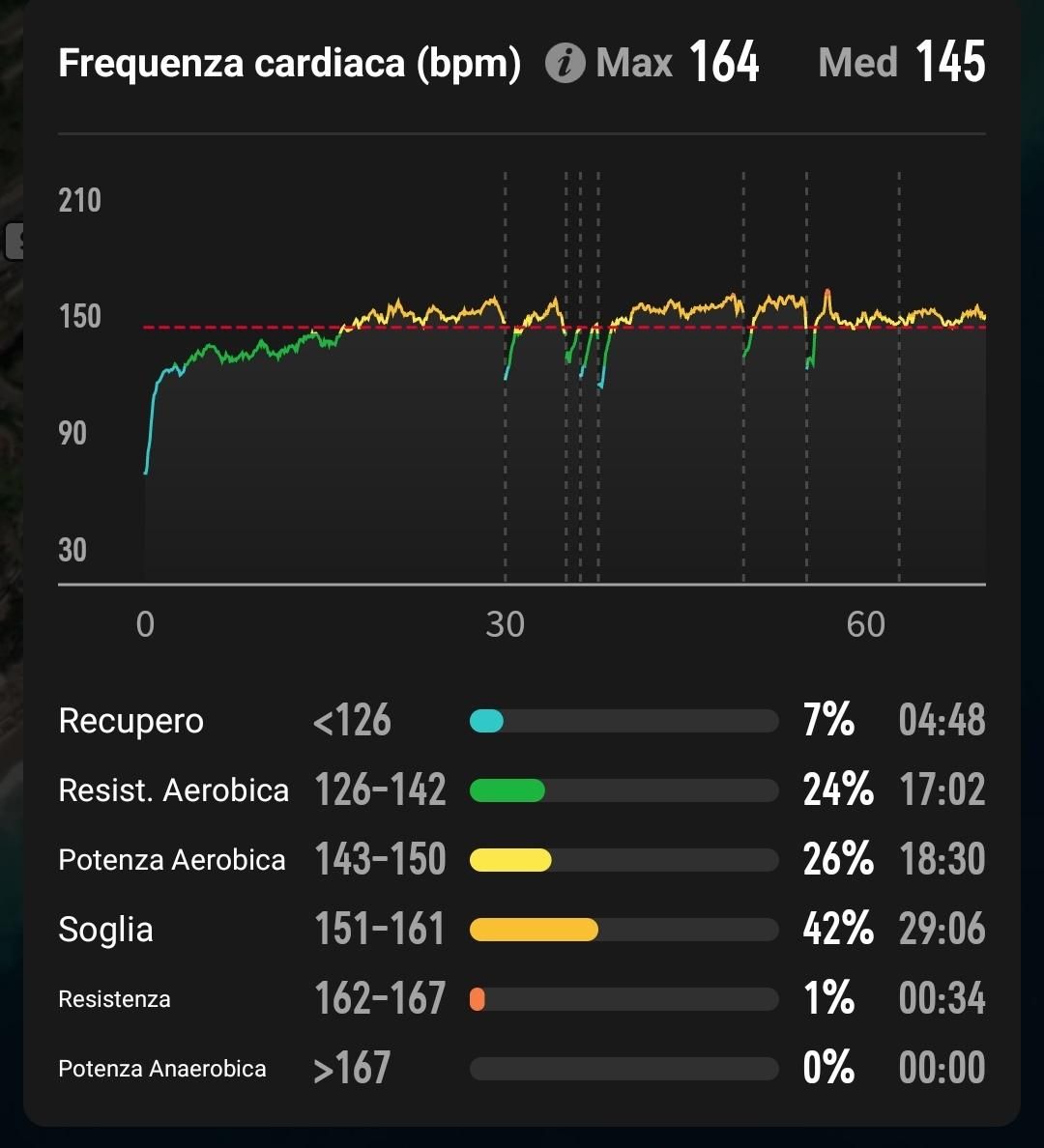Select the red Resistenza zone marker
Screen dimensions: 1044x1148
tap(478, 999)
